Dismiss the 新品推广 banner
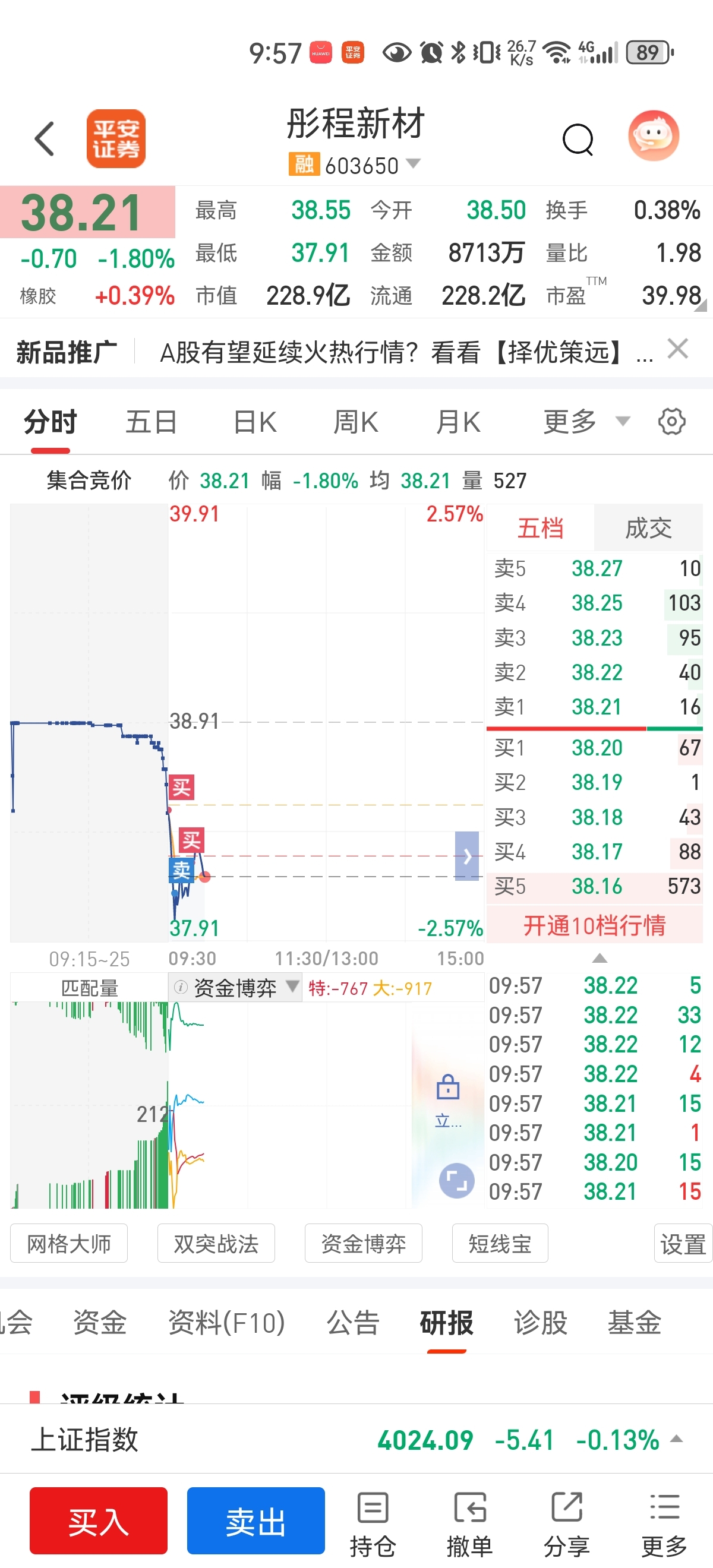The image size is (713, 1568). click(x=677, y=349)
